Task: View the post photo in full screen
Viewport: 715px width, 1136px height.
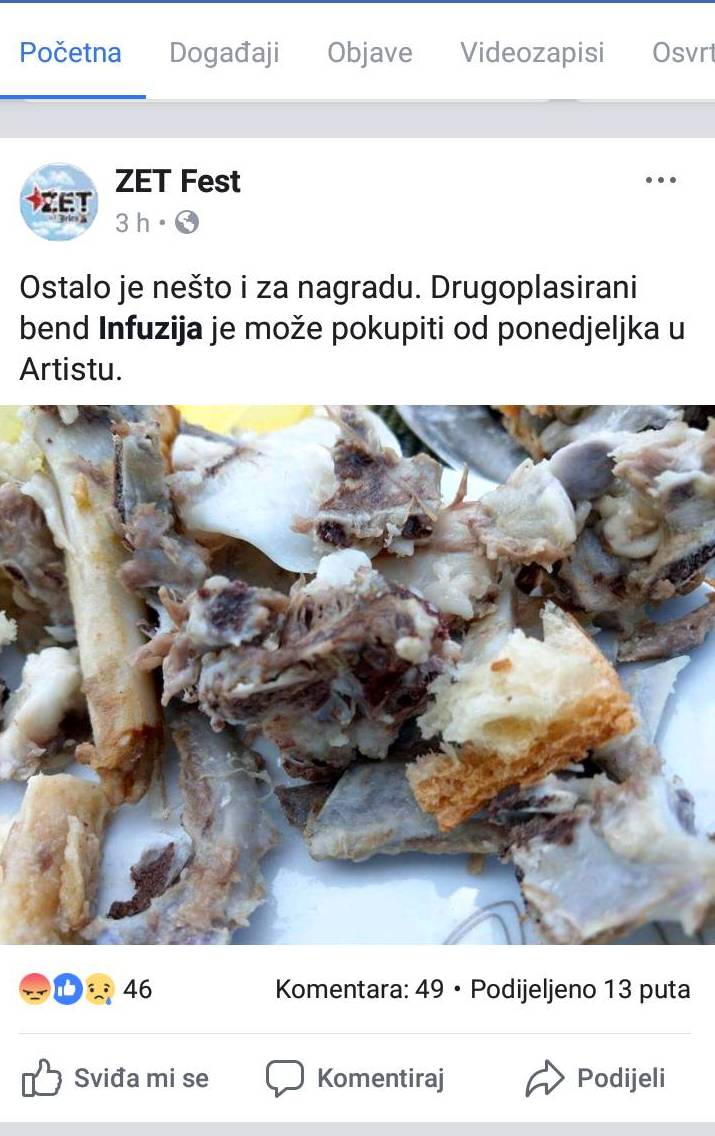Action: [357, 674]
